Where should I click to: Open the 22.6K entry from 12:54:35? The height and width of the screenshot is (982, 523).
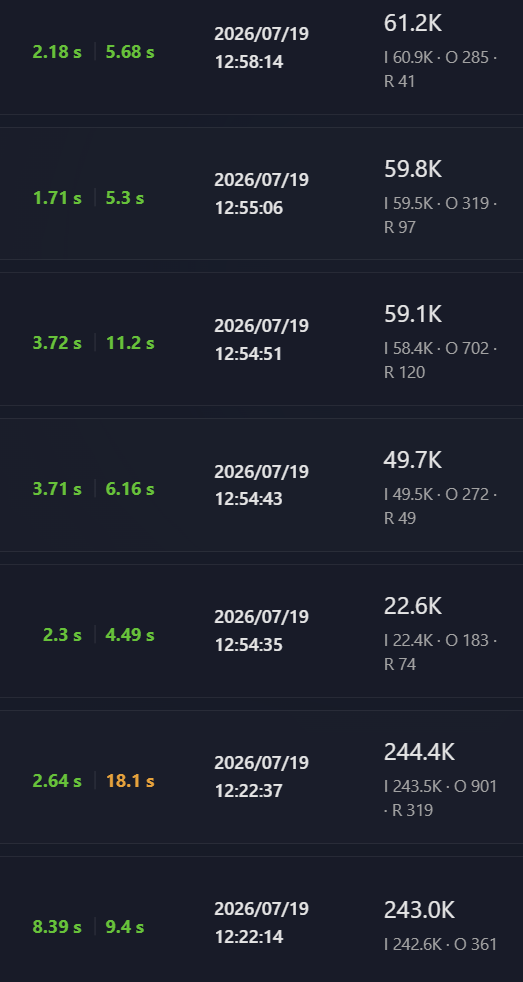click(x=261, y=631)
